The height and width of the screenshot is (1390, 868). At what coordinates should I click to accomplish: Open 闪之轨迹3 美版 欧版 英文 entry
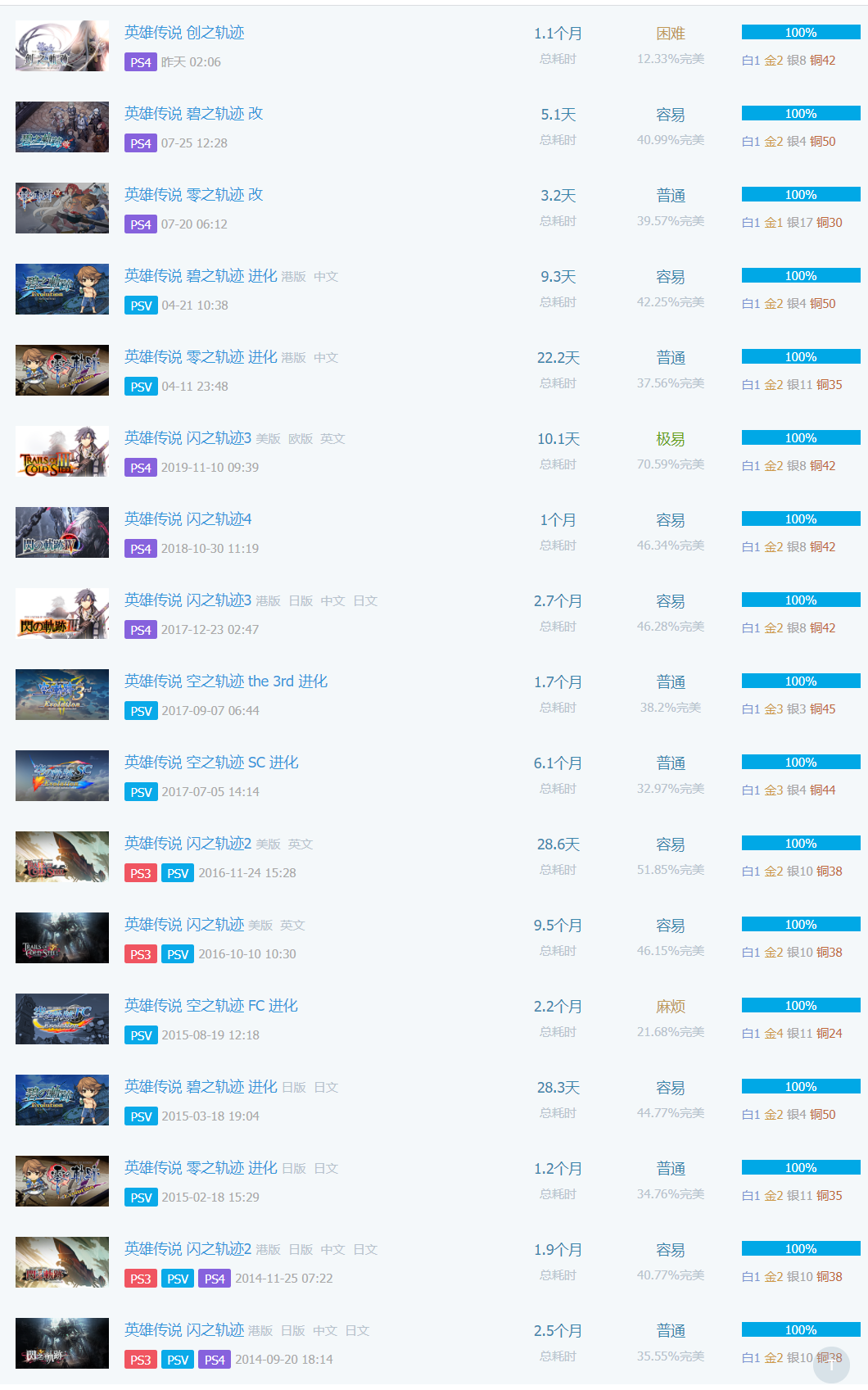coord(188,438)
